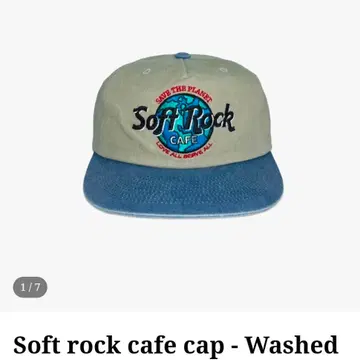Screen dimensions: 360x360
Task: Open the Soft rock cafe cap photo
Action: (x=180, y=156)
